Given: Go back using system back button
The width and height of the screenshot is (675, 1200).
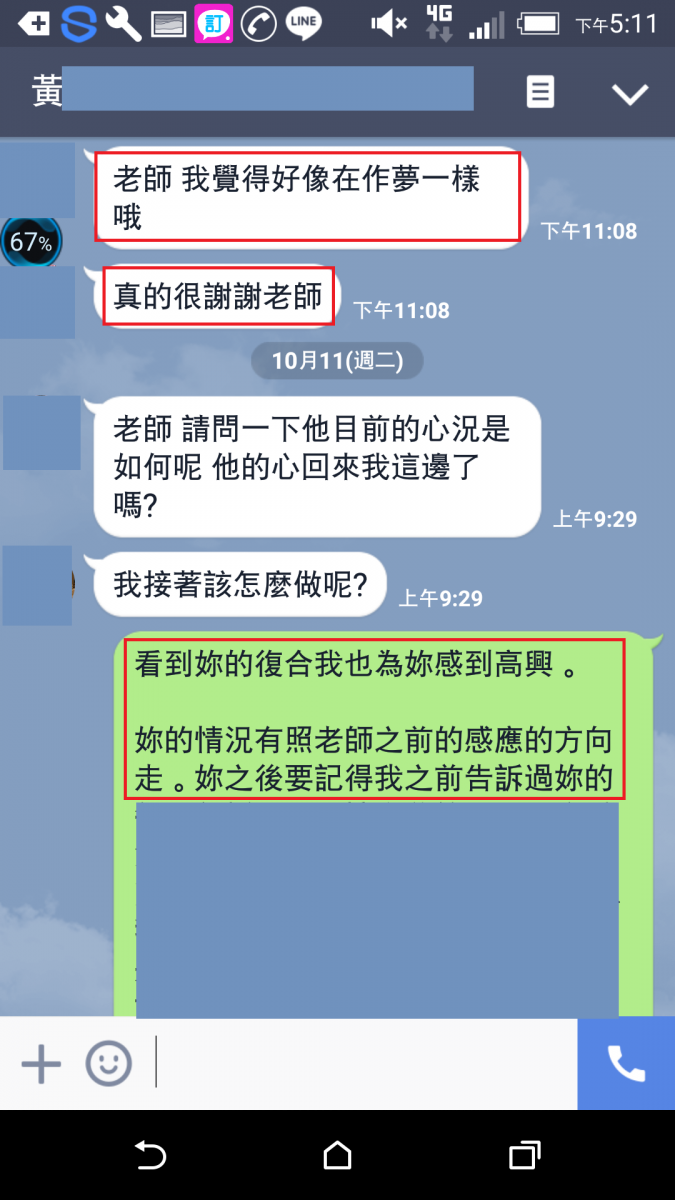Looking at the screenshot, I should (x=150, y=1156).
